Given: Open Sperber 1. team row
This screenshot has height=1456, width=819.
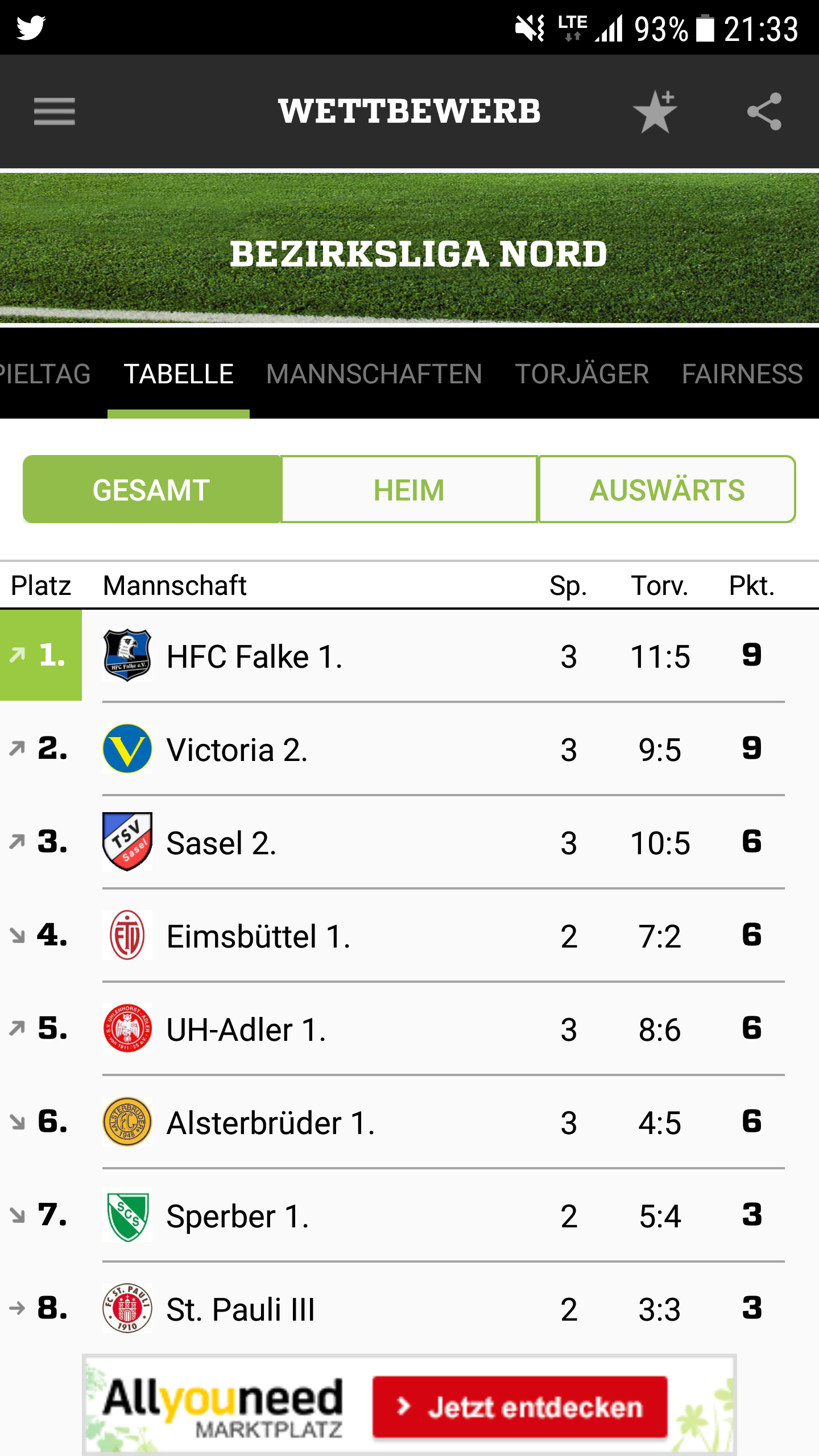Looking at the screenshot, I should pos(409,1215).
